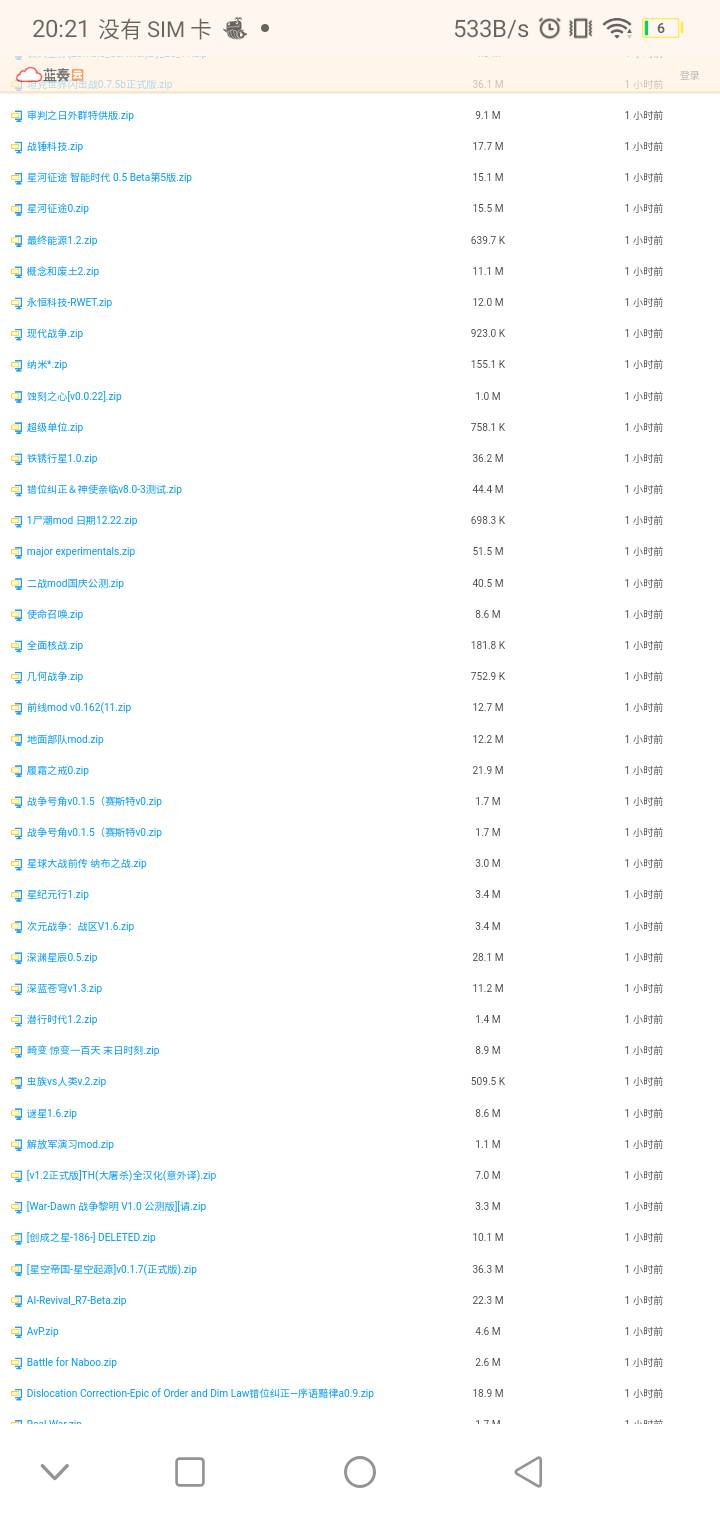Open 星纪元行1.zip file
The image size is (720, 1520).
tap(58, 894)
